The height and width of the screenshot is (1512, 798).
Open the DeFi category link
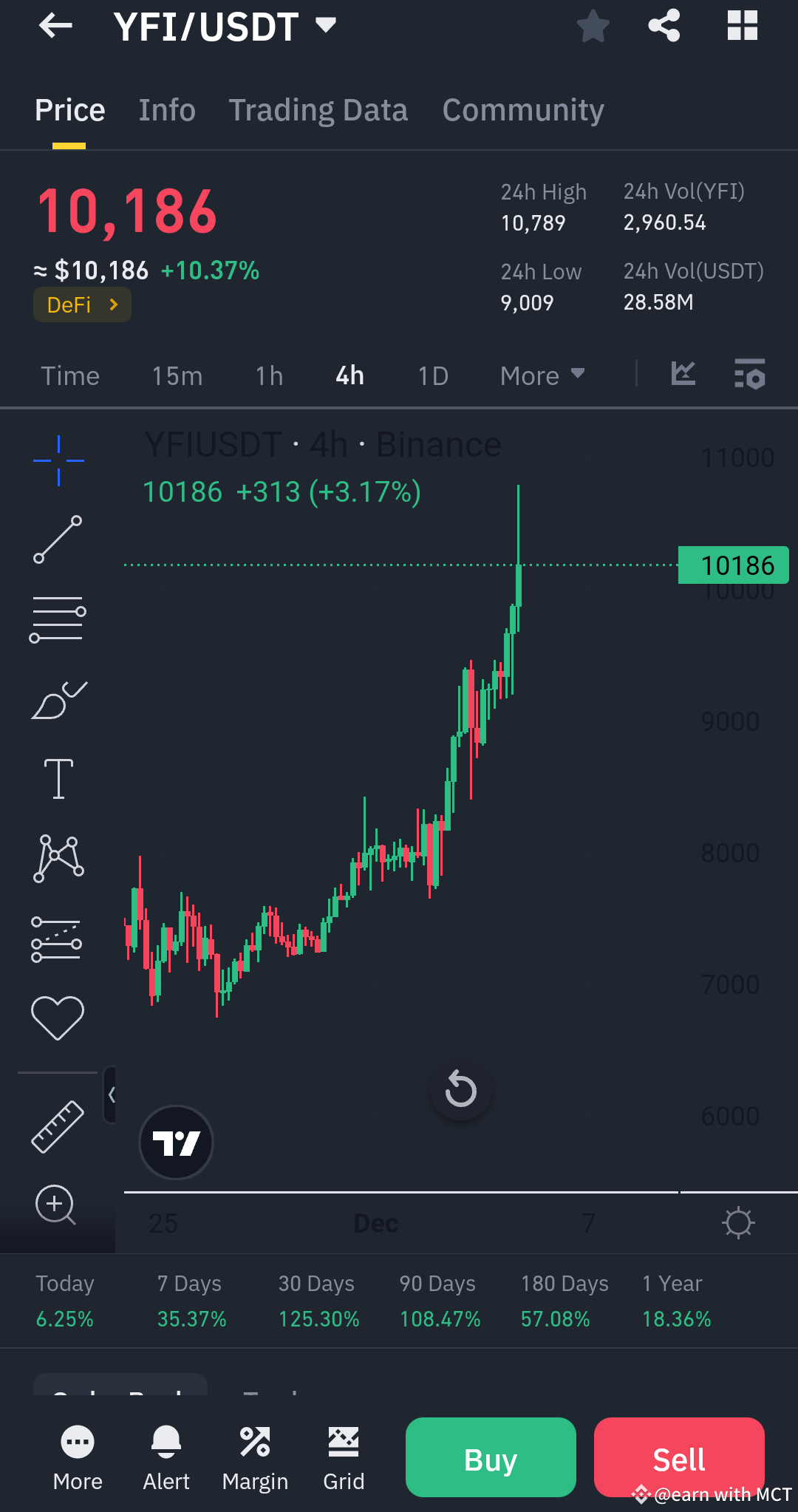(x=81, y=304)
